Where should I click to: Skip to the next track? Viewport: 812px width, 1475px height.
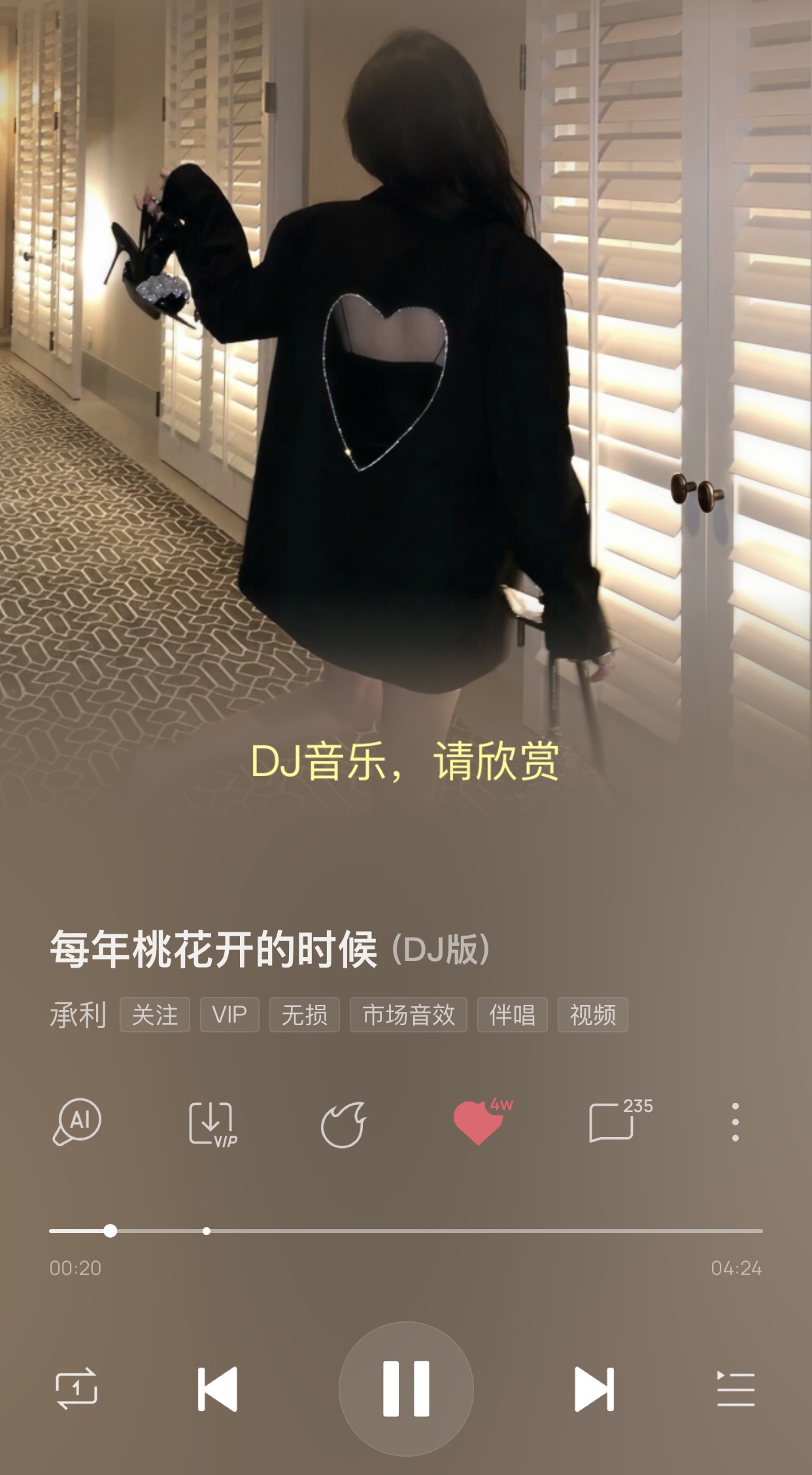coord(594,1389)
